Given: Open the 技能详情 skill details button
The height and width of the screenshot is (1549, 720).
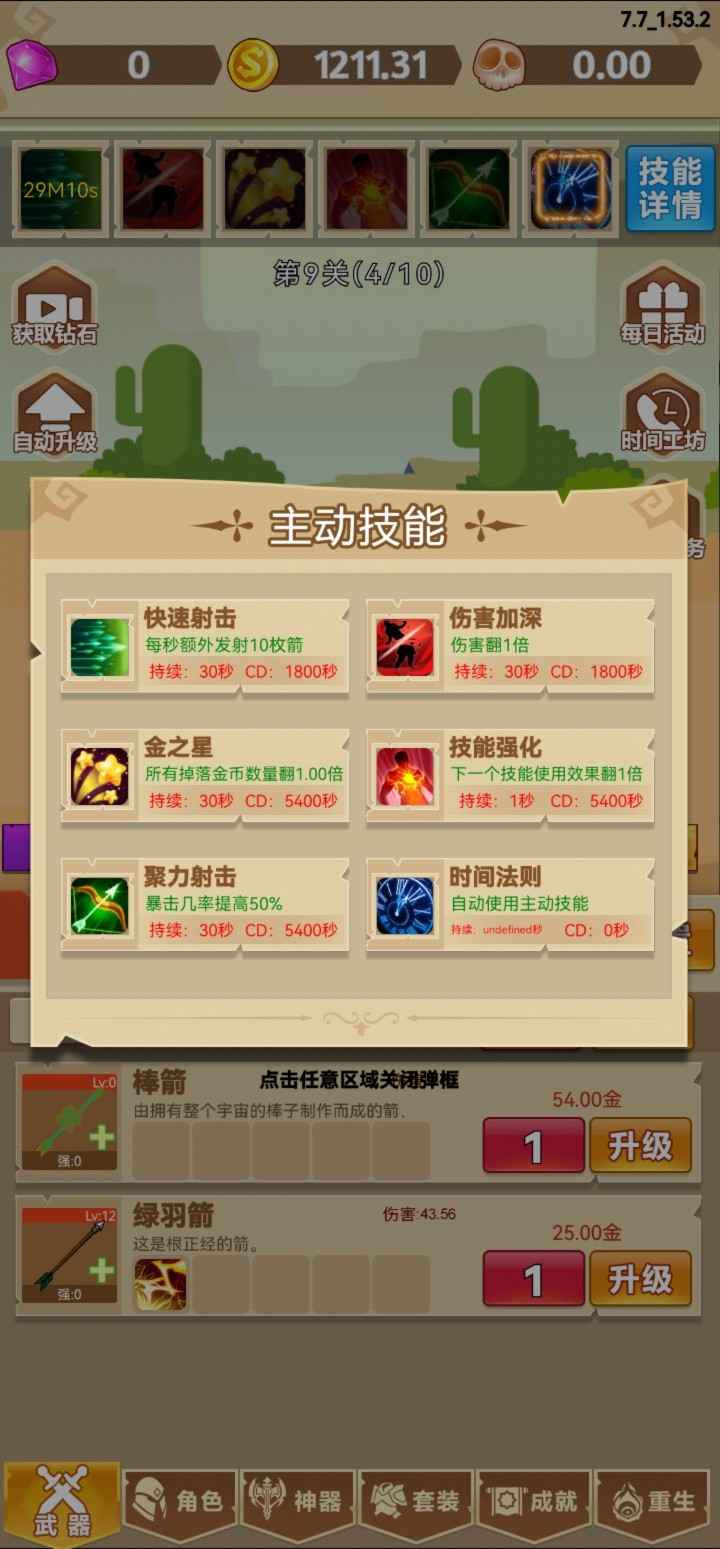Looking at the screenshot, I should [670, 188].
